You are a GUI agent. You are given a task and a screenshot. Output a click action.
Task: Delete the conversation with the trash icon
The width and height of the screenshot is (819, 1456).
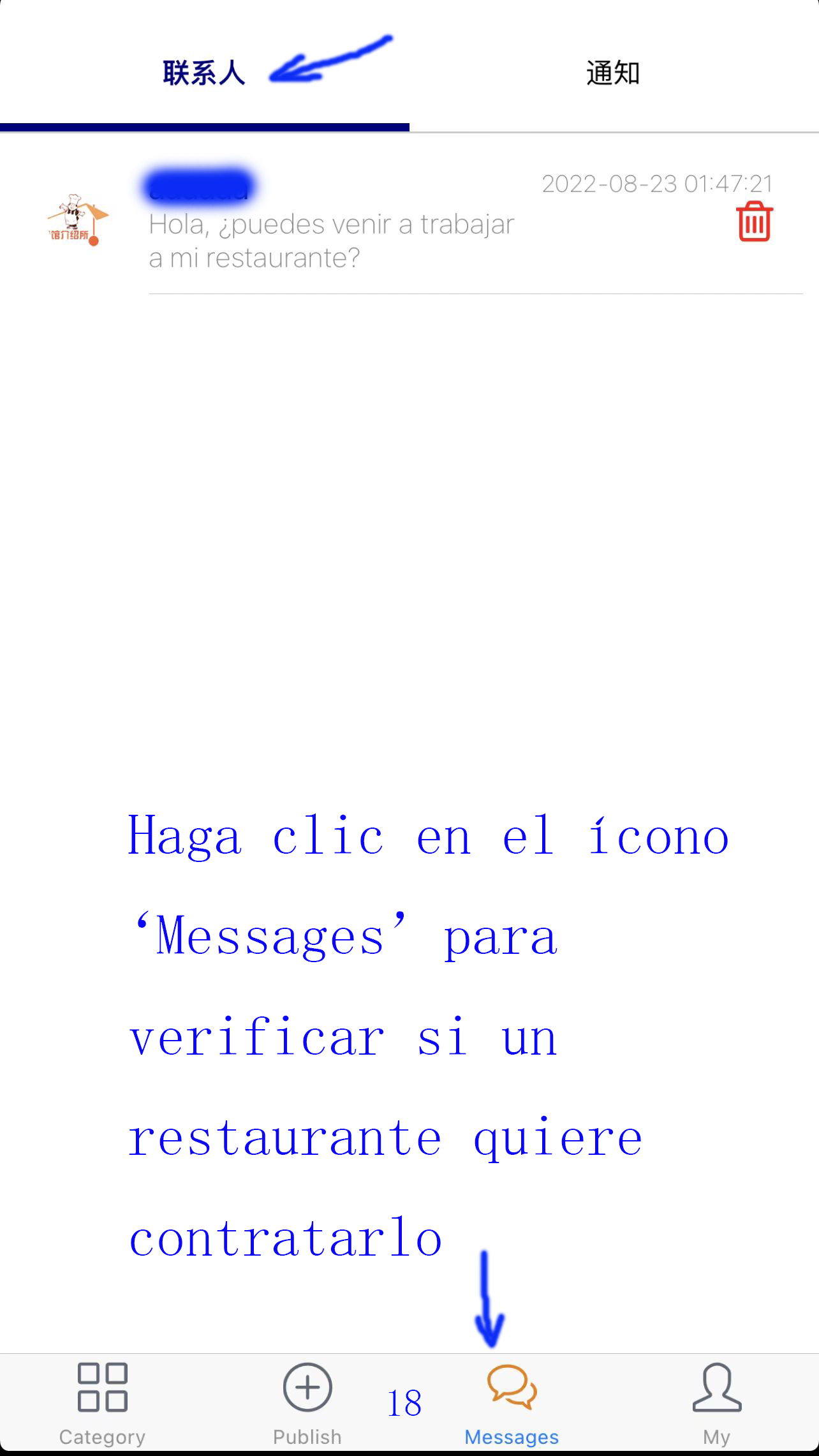(x=755, y=221)
